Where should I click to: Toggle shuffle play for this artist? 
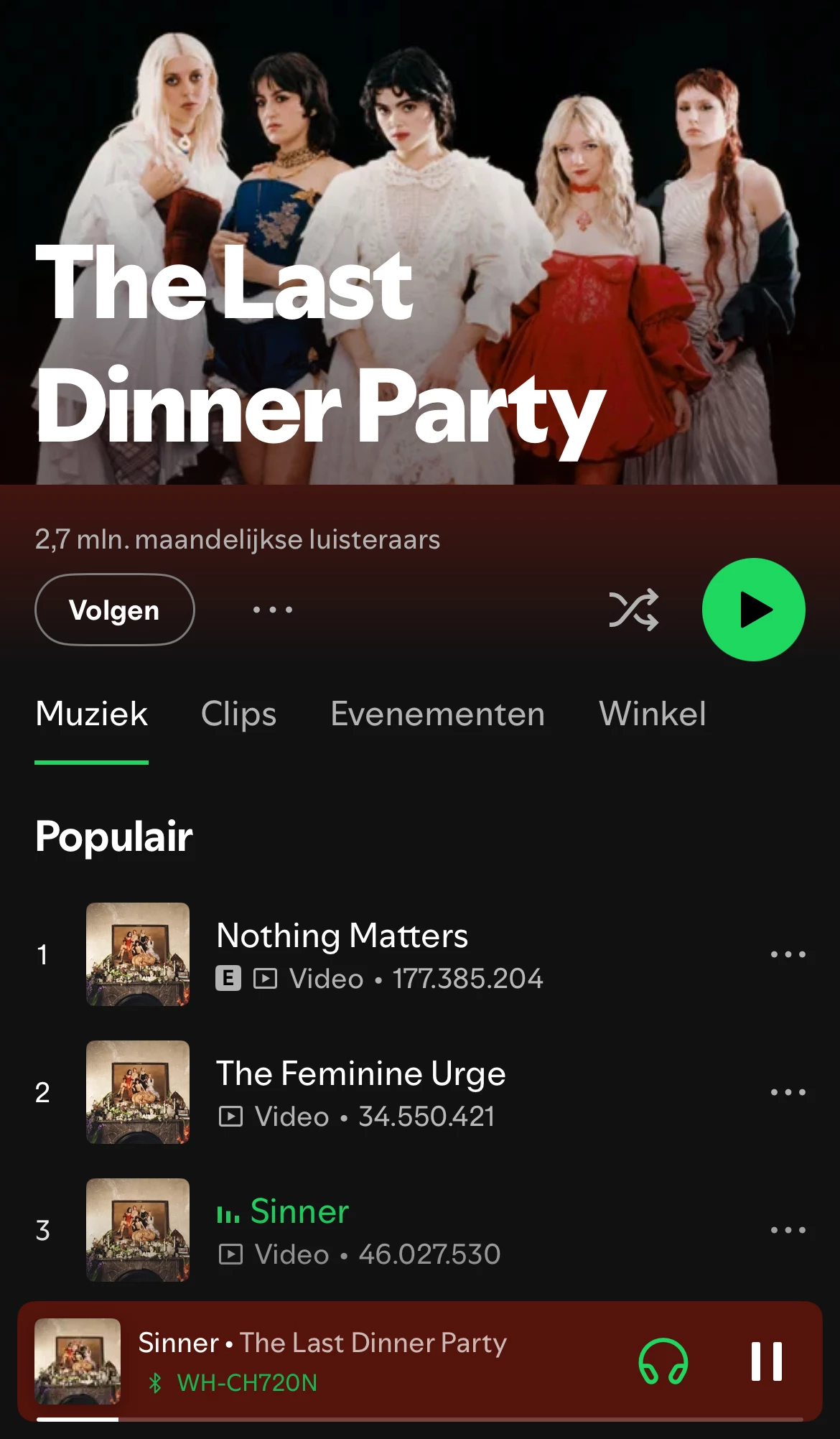pyautogui.click(x=633, y=610)
